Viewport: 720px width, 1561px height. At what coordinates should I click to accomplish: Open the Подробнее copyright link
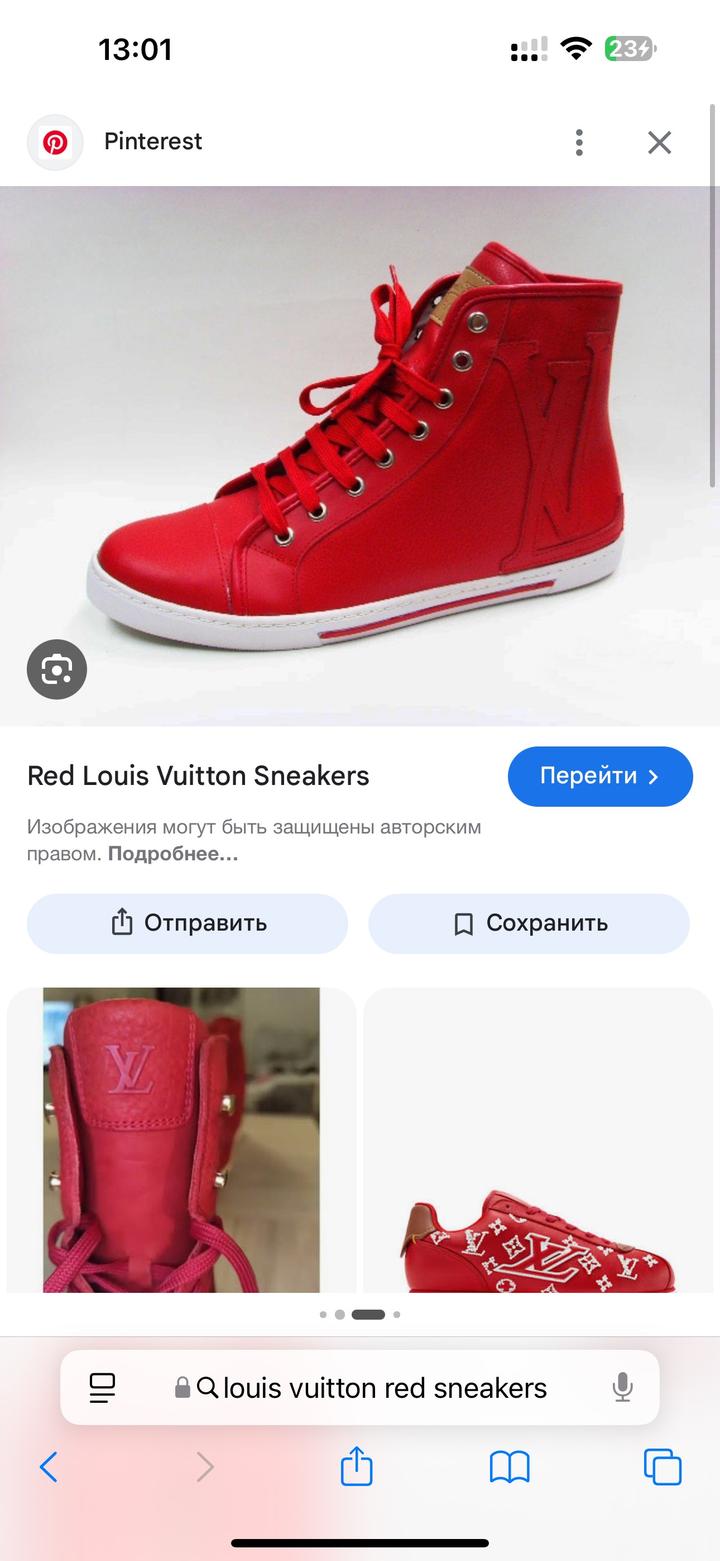pyautogui.click(x=173, y=854)
